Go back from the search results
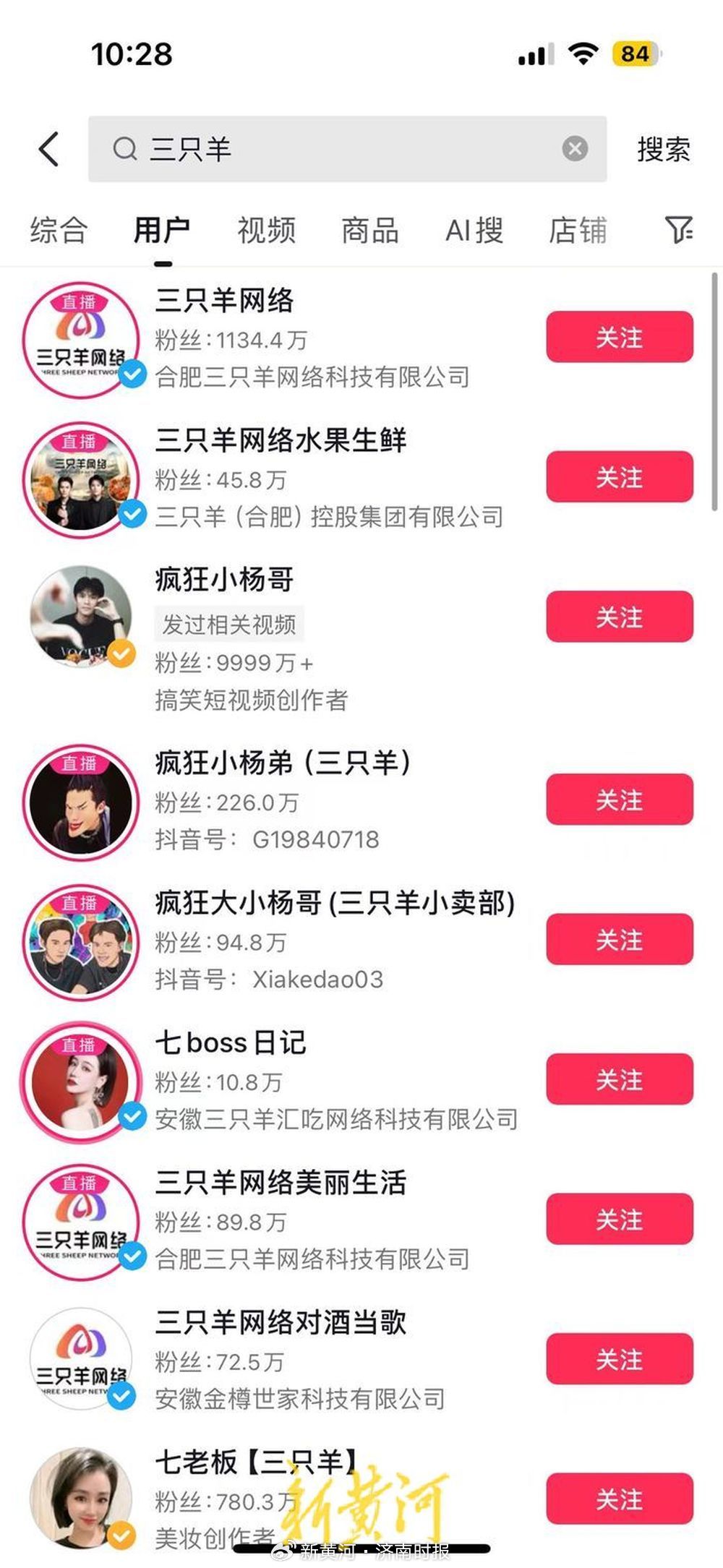The image size is (723, 1568). (49, 150)
